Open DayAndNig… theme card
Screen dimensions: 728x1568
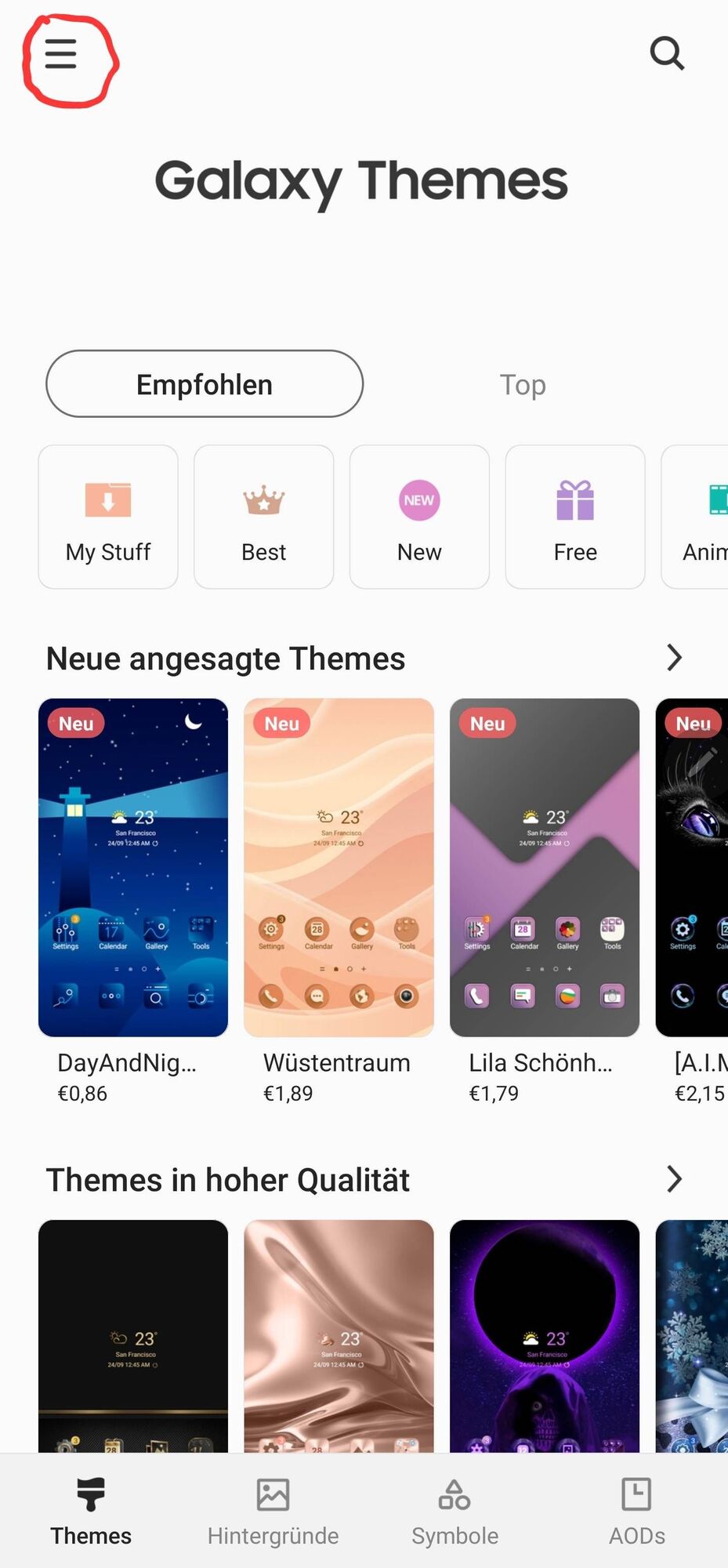[133, 867]
